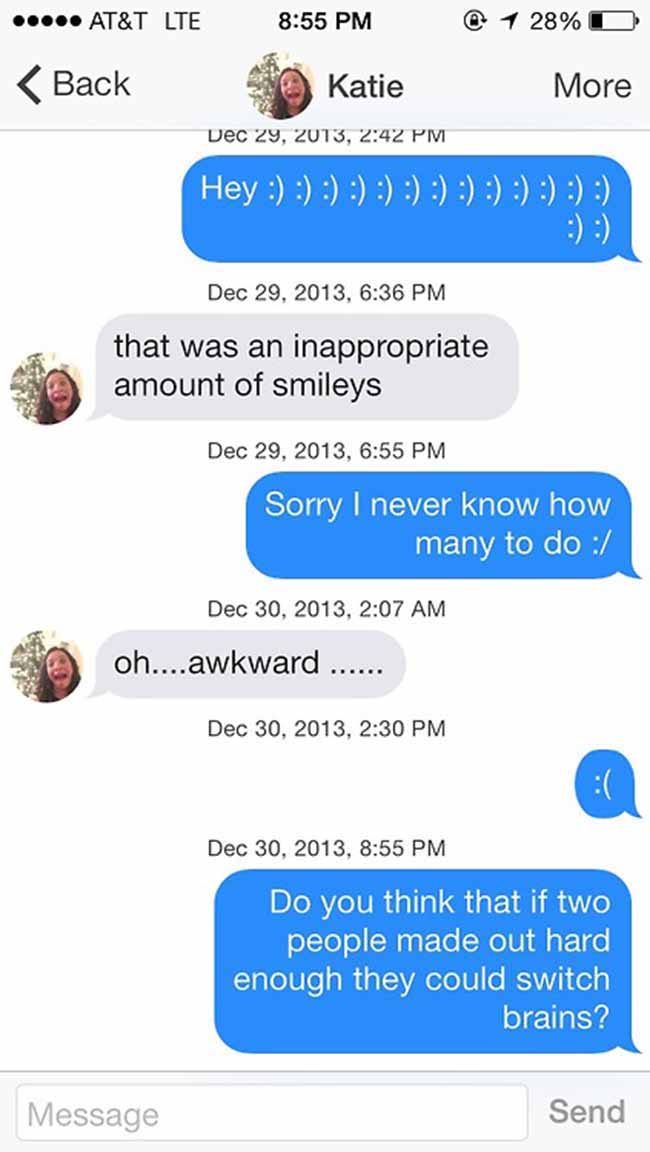Open the More options menu
Viewport: 650px width, 1152px height.
[x=592, y=86]
